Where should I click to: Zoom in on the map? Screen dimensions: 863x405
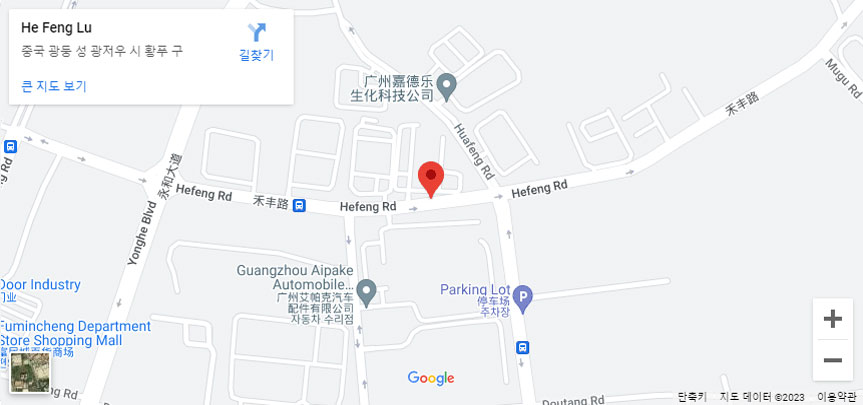832,319
